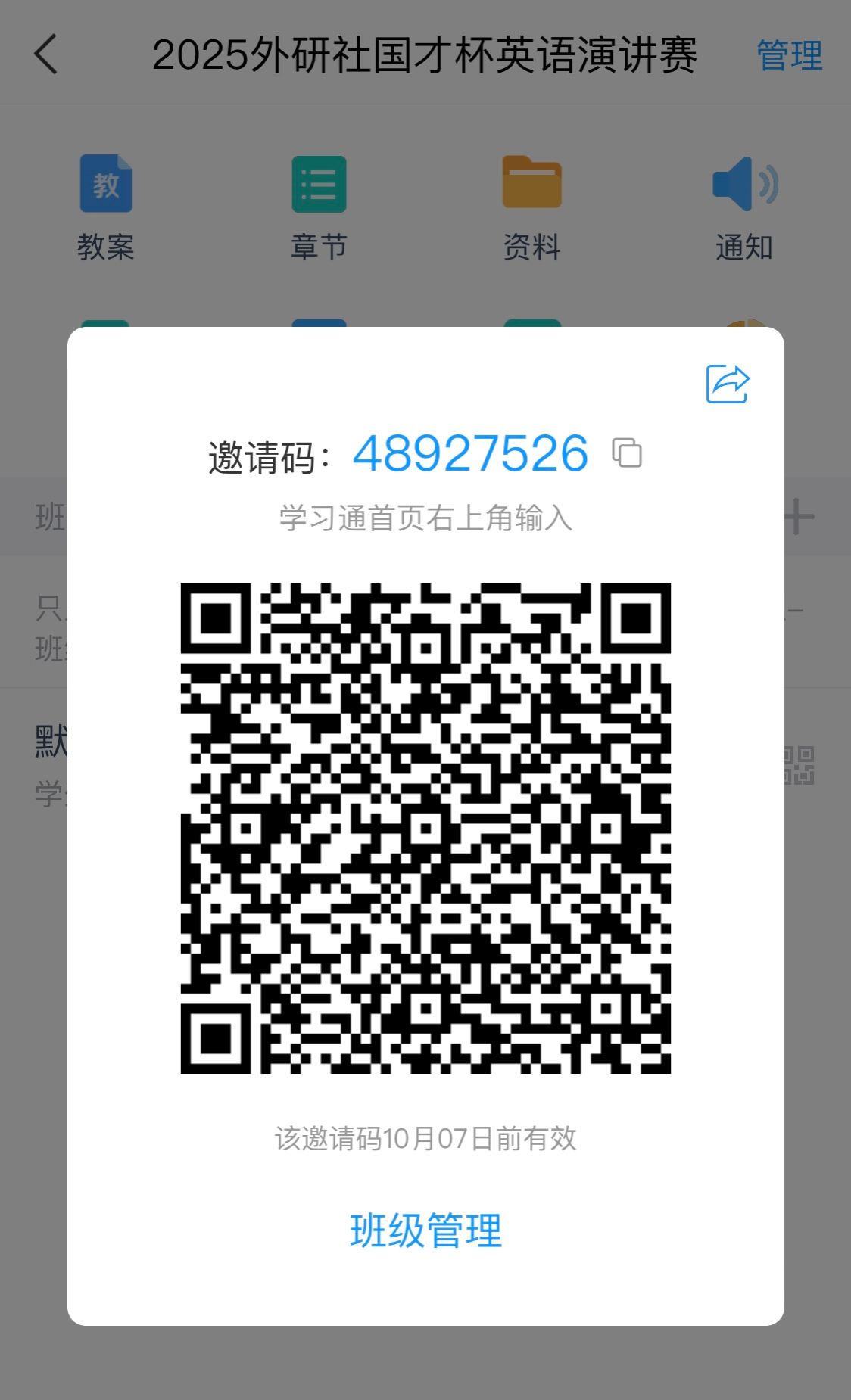This screenshot has width=851, height=1400.
Task: Copy invitation code 48927526
Action: [x=627, y=453]
